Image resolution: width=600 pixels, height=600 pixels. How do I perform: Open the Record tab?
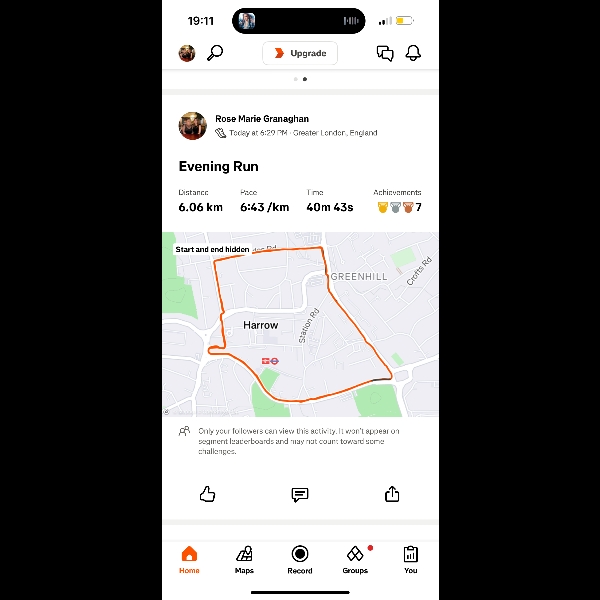[x=300, y=559]
